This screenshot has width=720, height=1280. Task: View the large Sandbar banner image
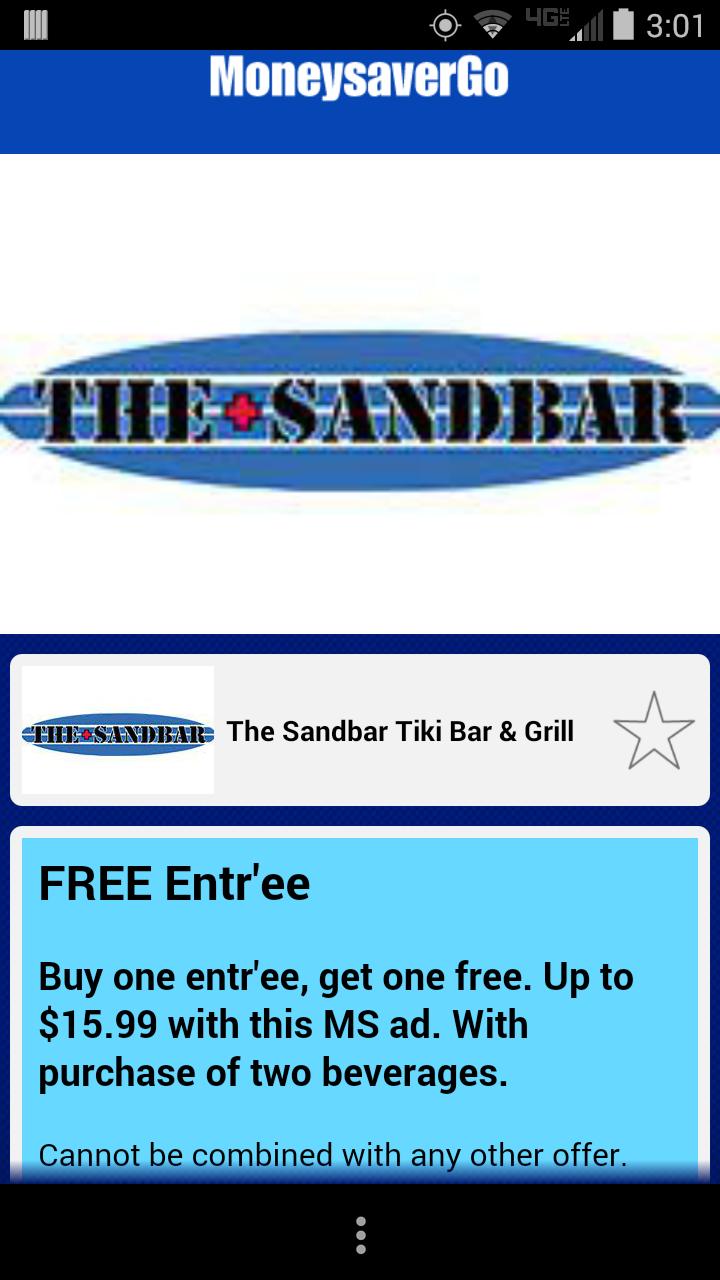pos(360,412)
